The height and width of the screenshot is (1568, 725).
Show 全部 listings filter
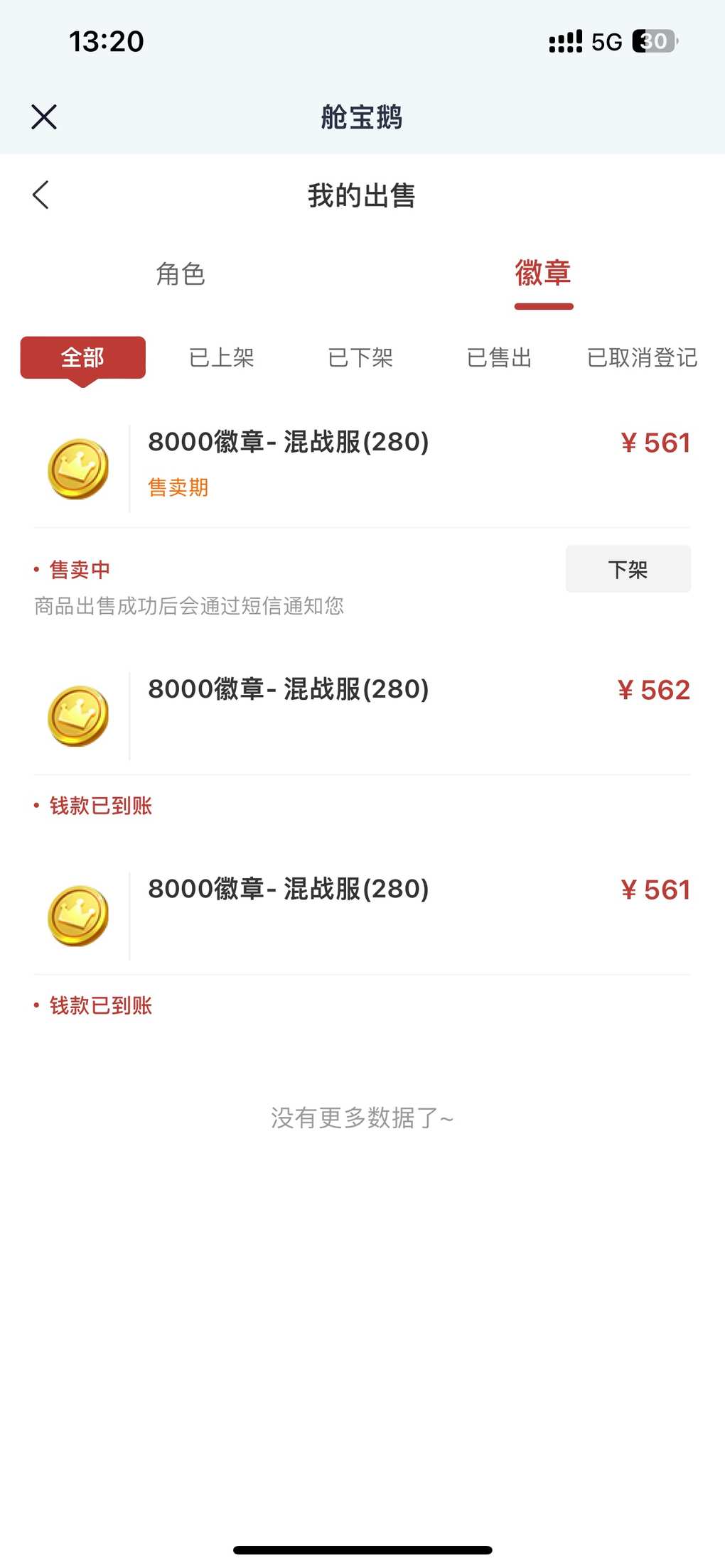point(82,357)
